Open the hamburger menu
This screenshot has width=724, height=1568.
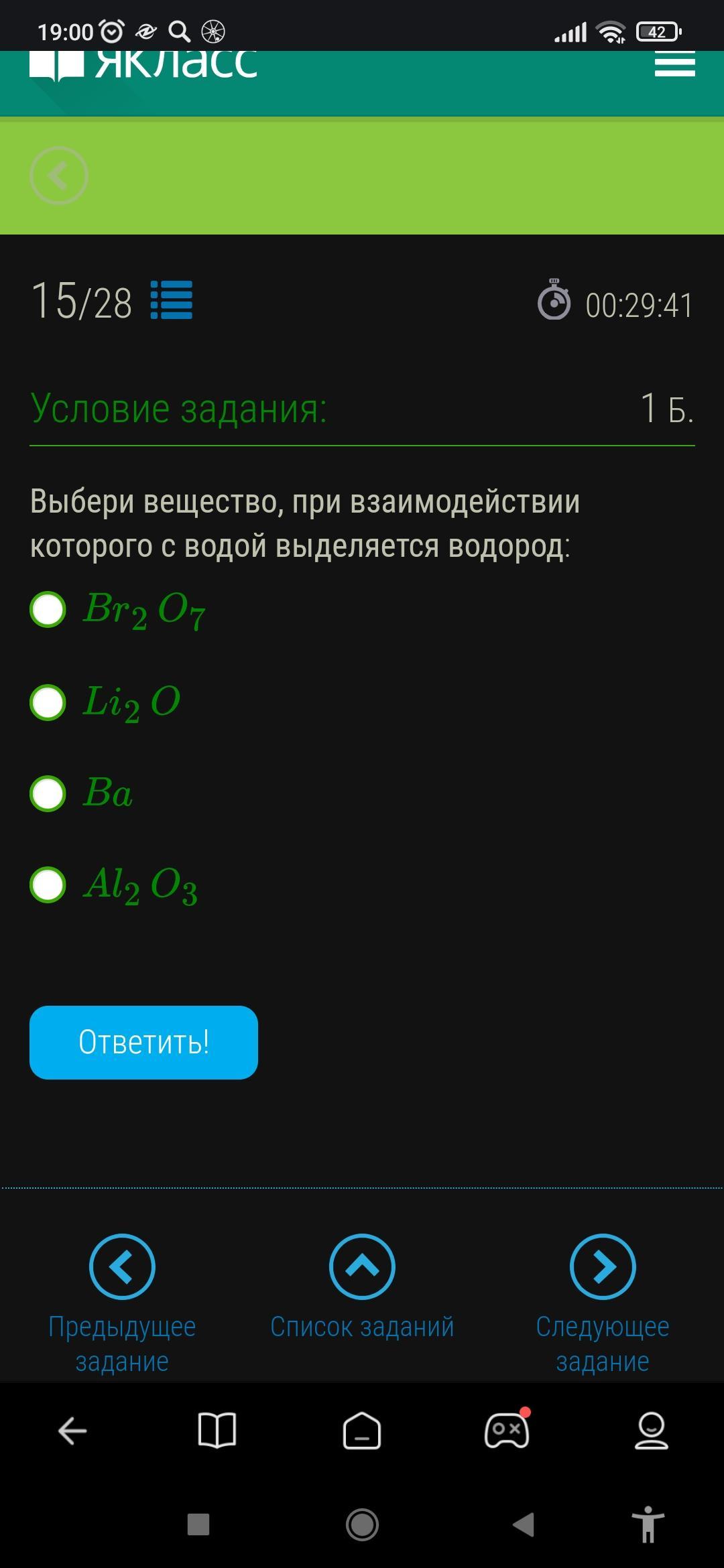674,65
